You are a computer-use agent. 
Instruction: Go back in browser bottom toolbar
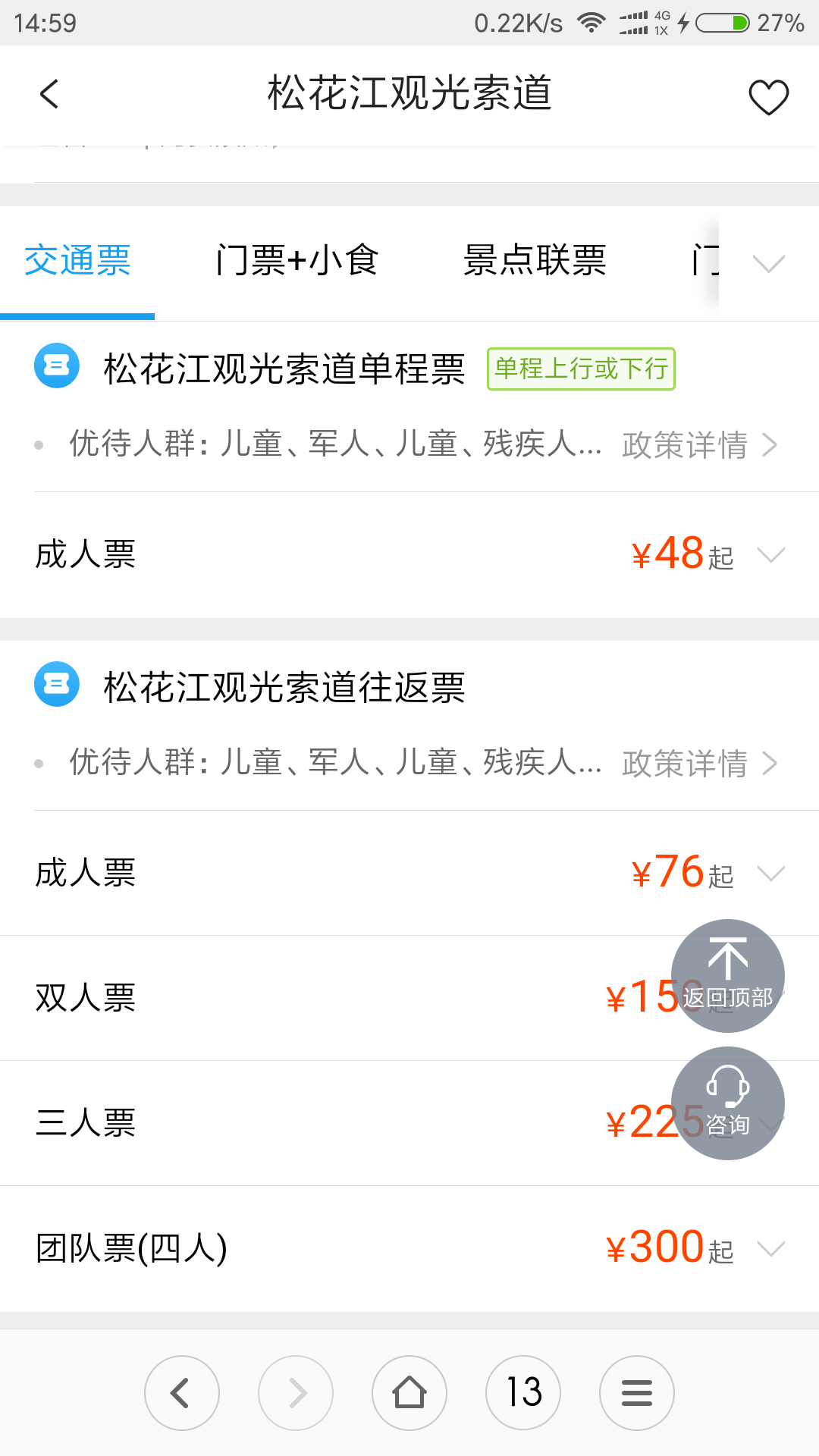point(182,1393)
